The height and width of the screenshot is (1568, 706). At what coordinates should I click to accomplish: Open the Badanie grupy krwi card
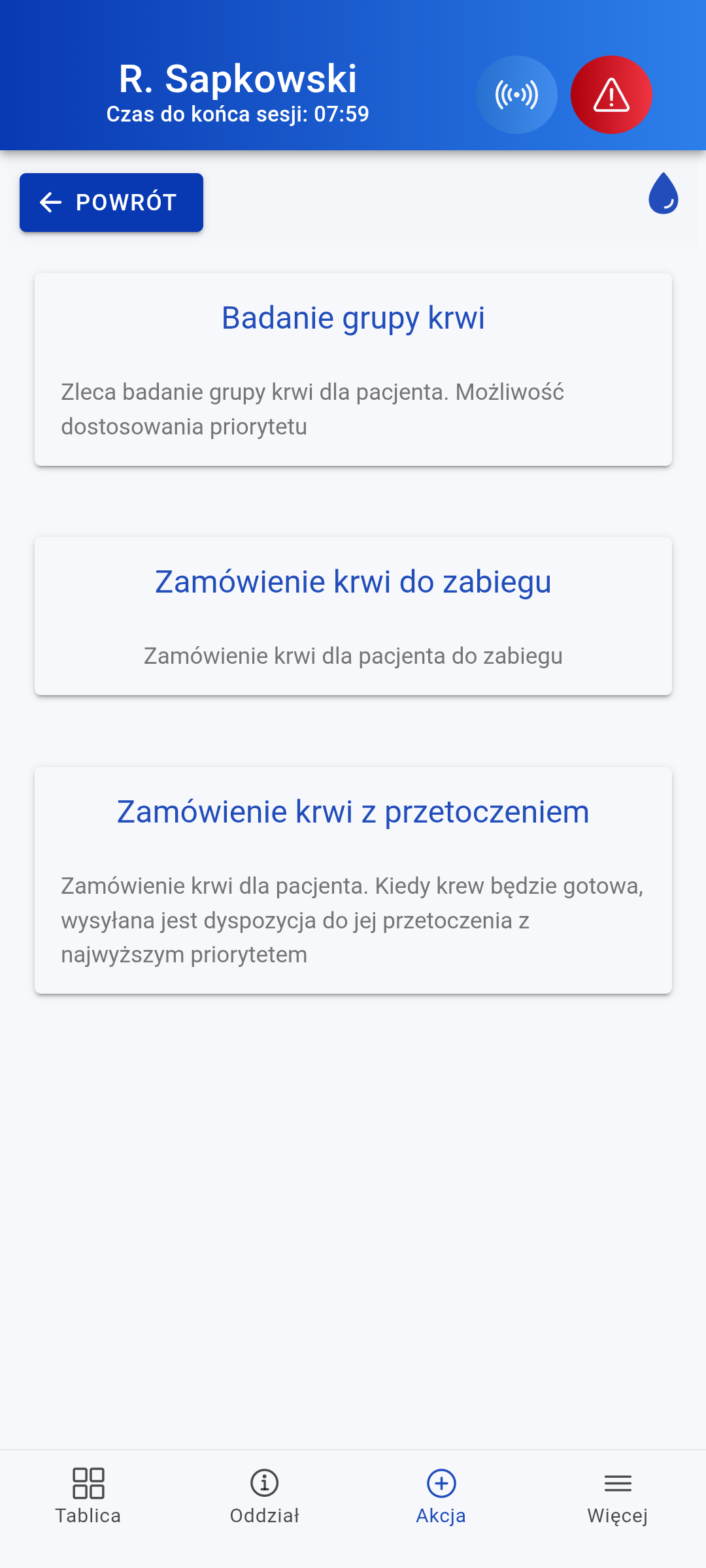(x=353, y=369)
